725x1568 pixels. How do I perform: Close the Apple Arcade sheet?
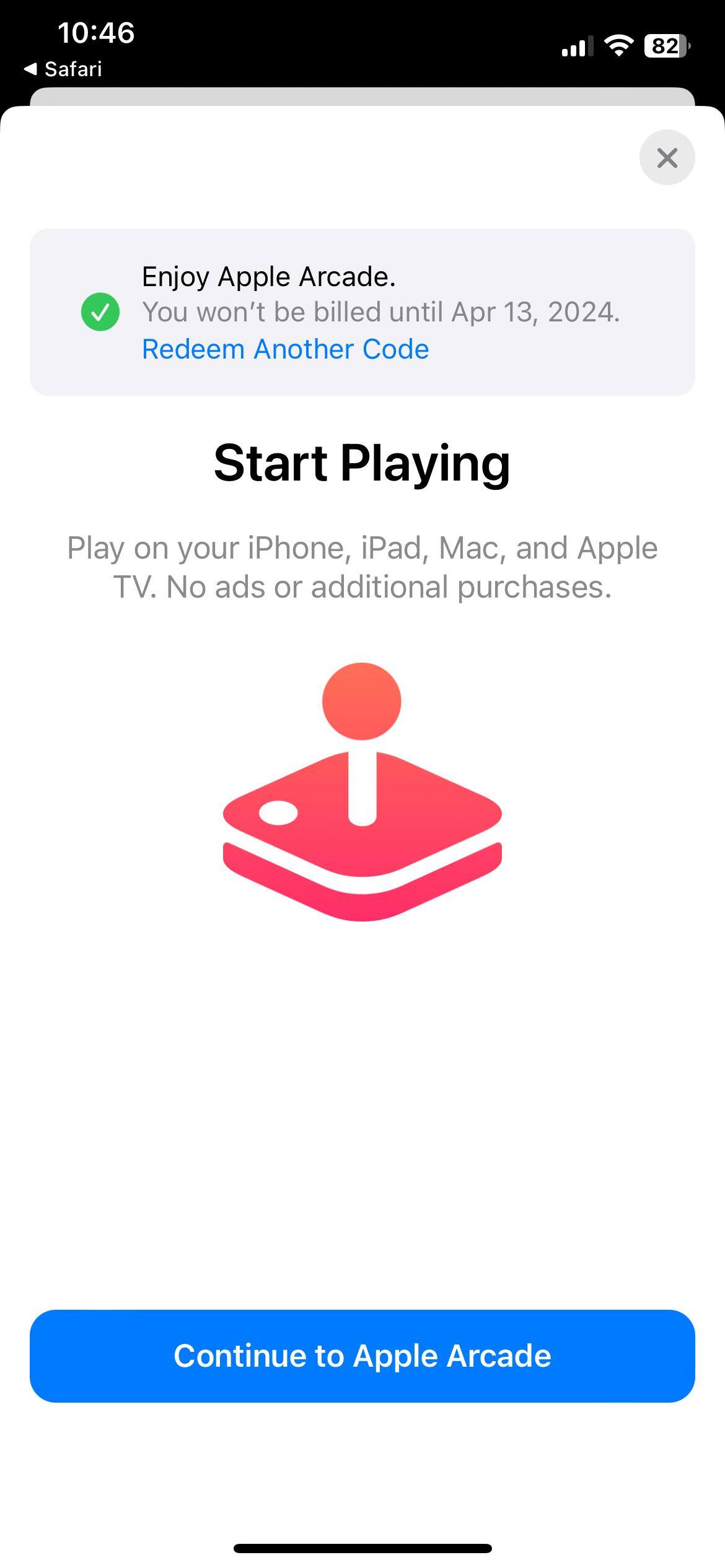pyautogui.click(x=667, y=157)
